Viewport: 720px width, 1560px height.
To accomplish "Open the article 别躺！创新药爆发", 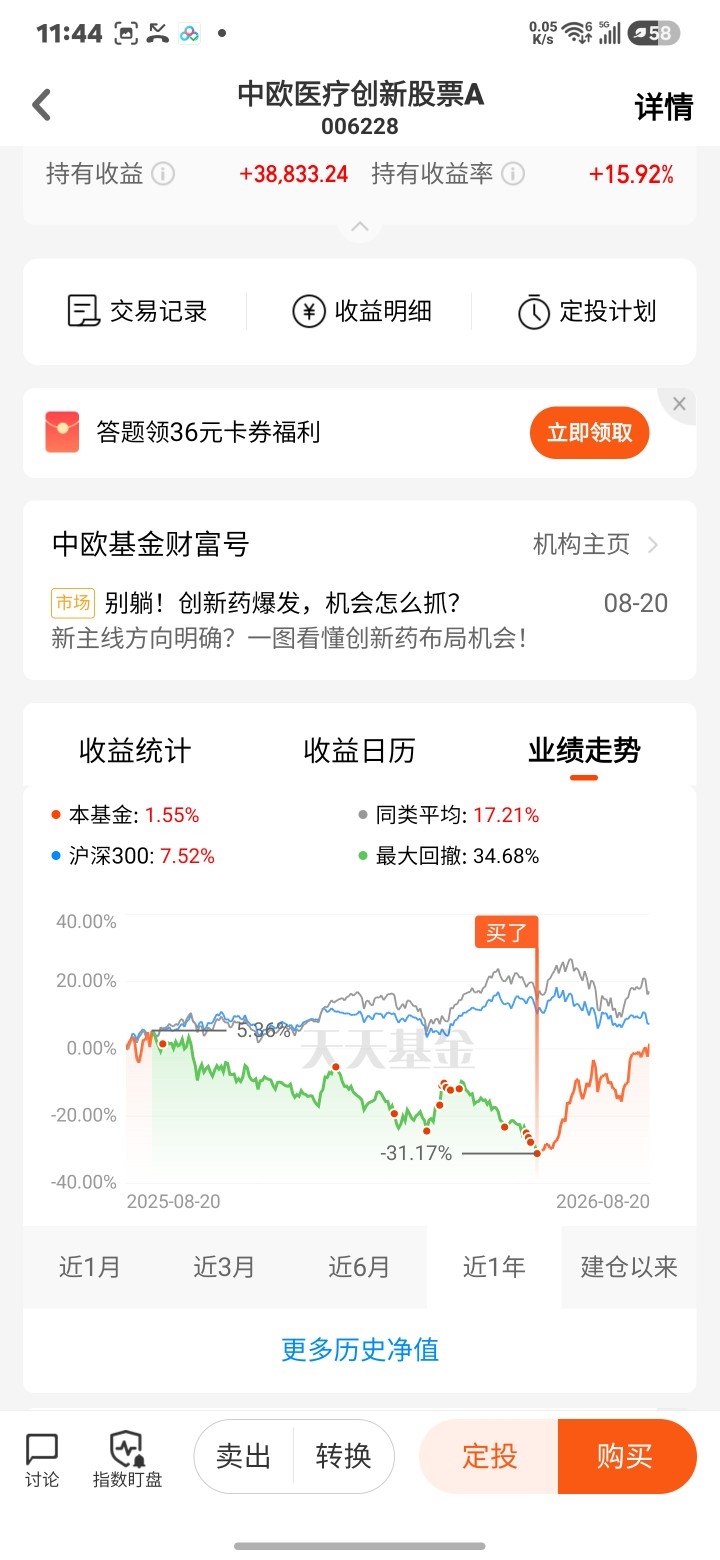I will click(x=282, y=603).
